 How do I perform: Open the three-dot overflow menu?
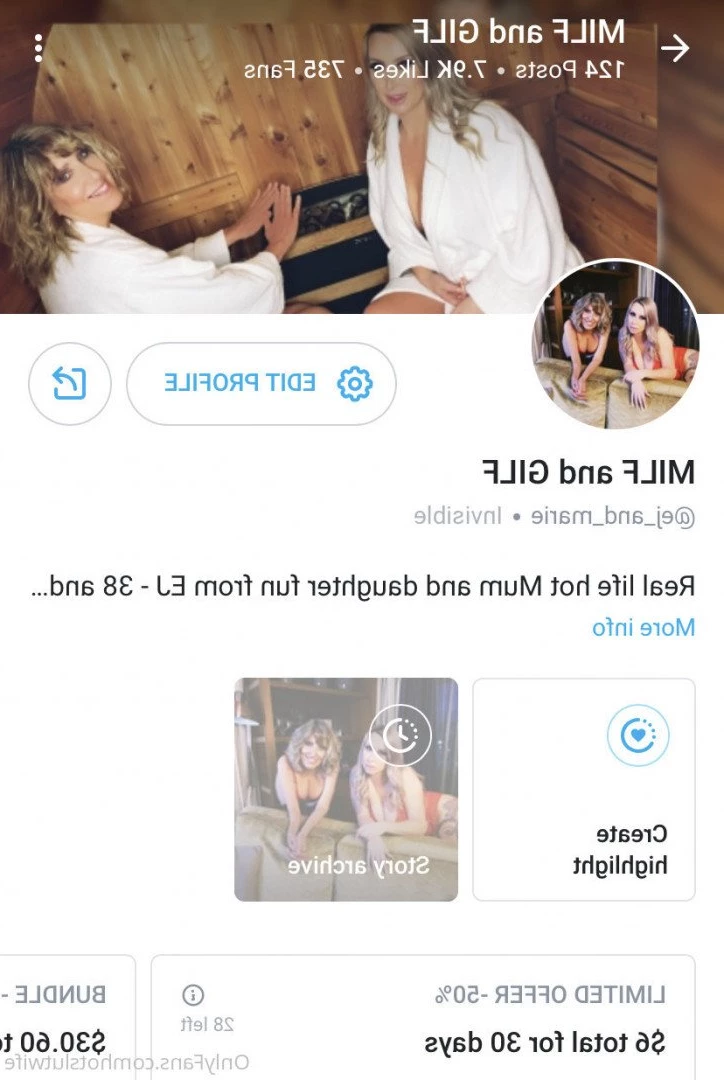pyautogui.click(x=38, y=48)
